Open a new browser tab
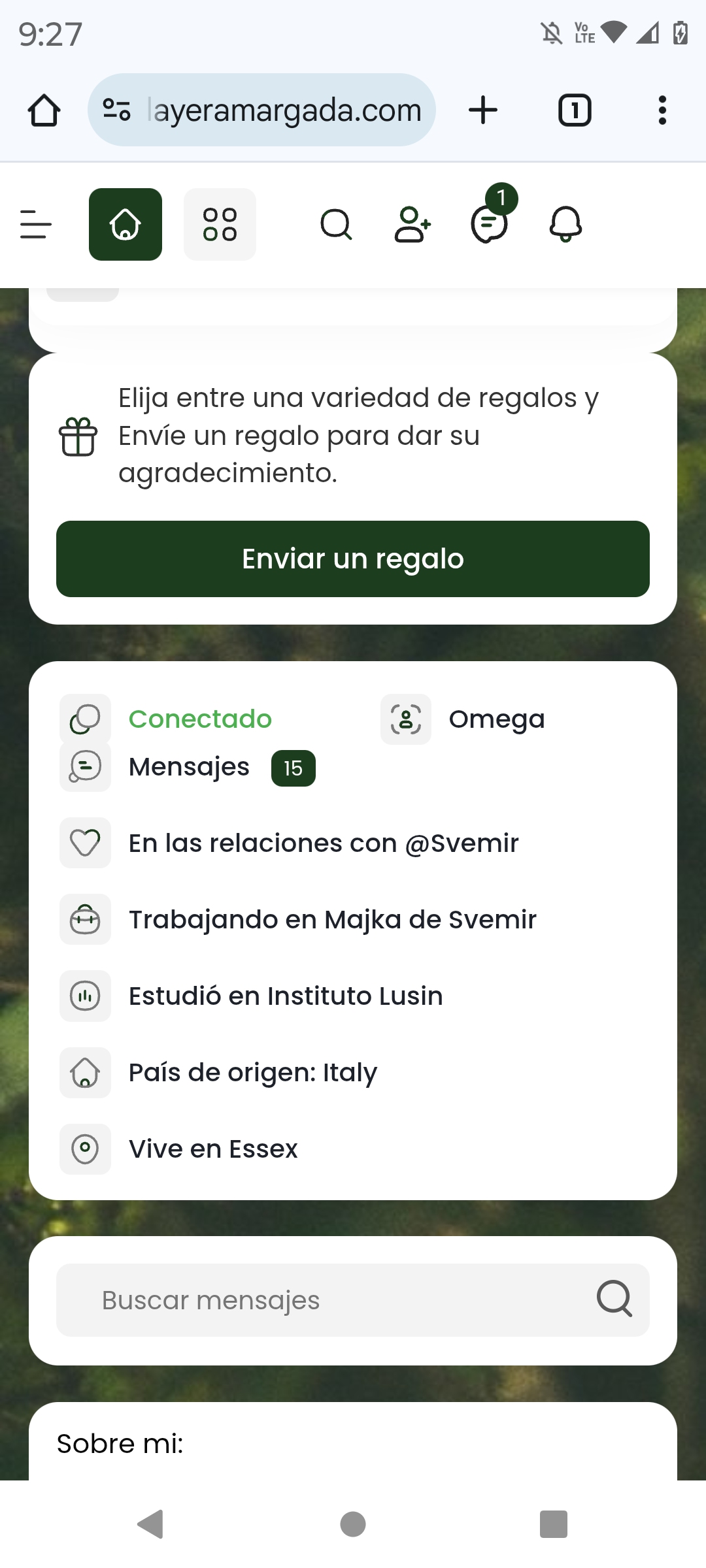706x1568 pixels. (x=483, y=110)
